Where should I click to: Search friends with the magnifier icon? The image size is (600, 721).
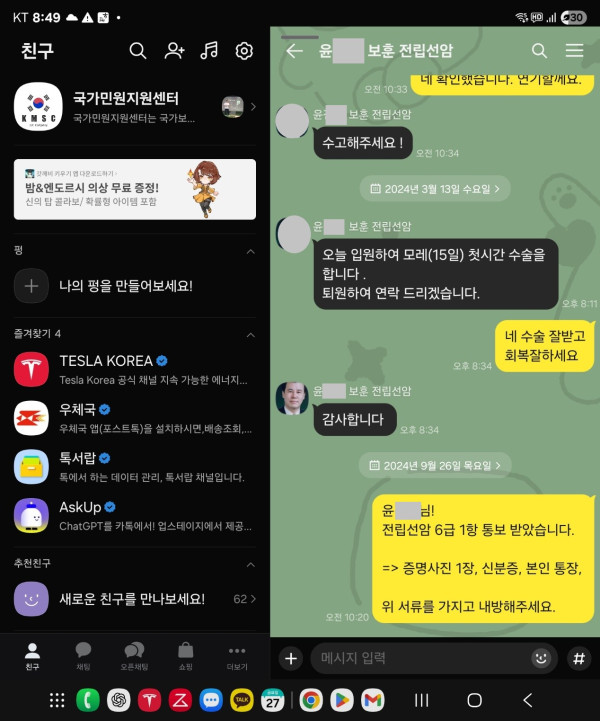click(138, 51)
